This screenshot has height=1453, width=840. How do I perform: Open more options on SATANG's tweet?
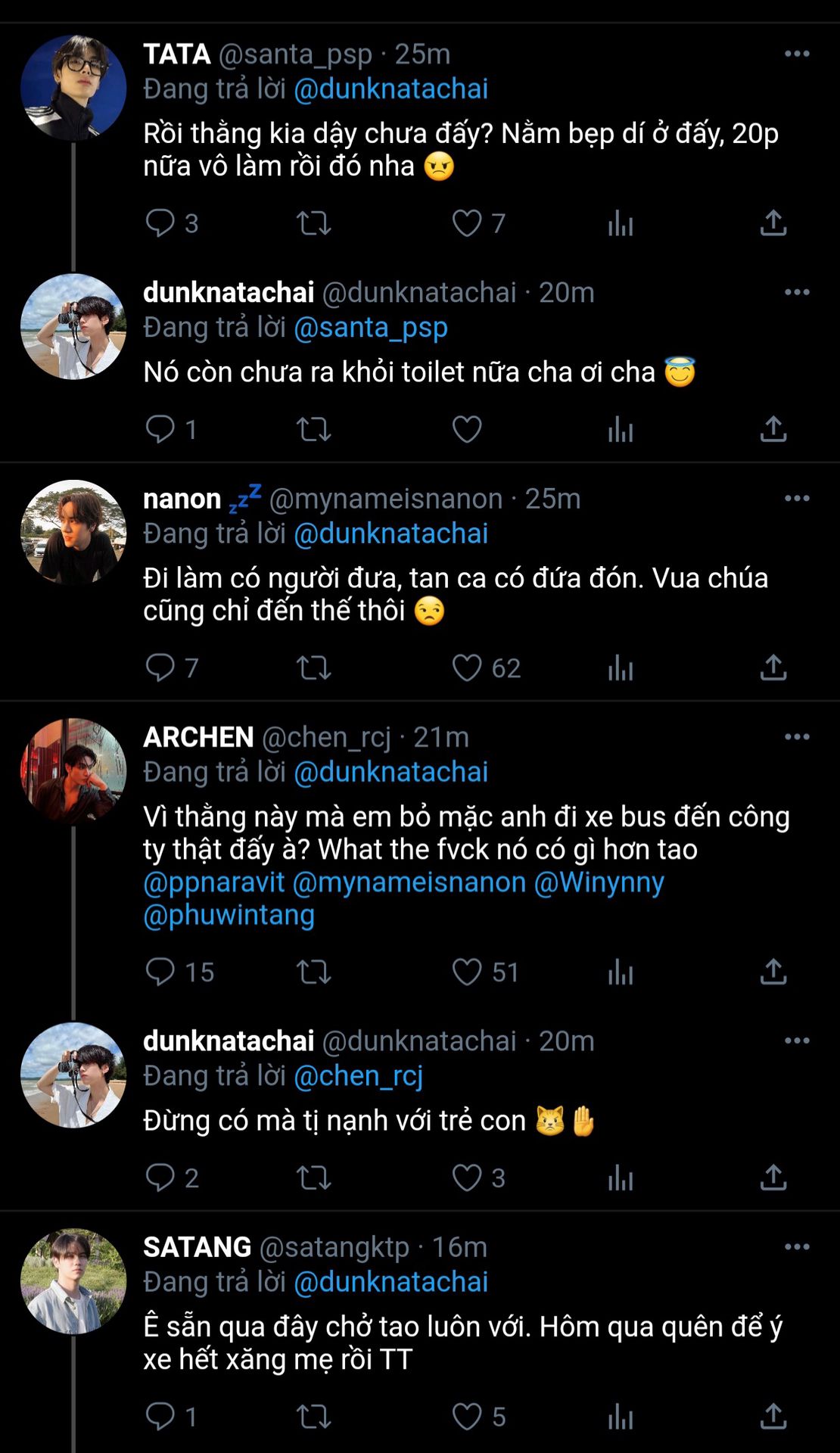(x=797, y=1246)
